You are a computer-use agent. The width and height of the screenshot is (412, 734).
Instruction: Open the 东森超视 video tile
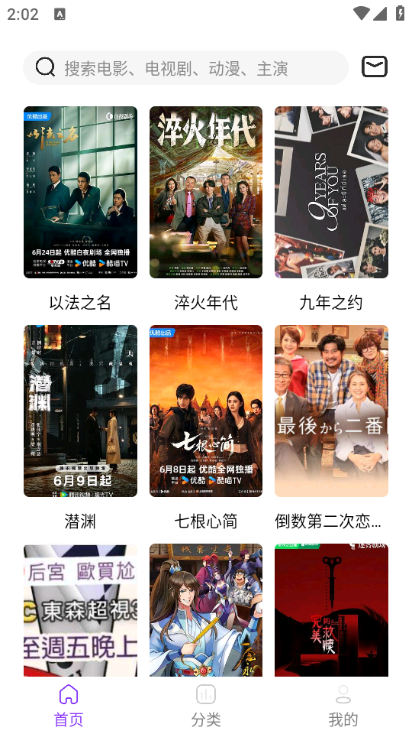81,610
